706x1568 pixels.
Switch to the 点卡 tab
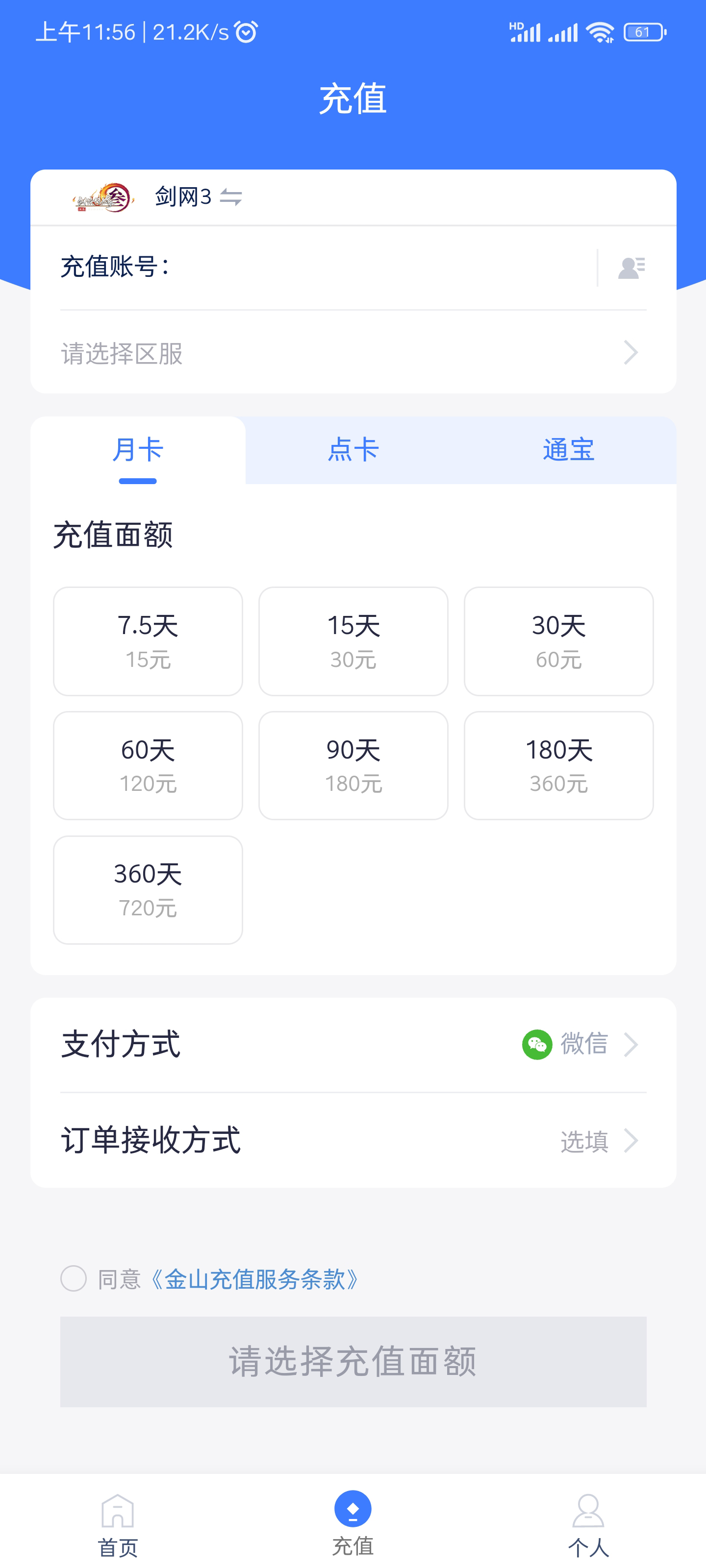(353, 450)
